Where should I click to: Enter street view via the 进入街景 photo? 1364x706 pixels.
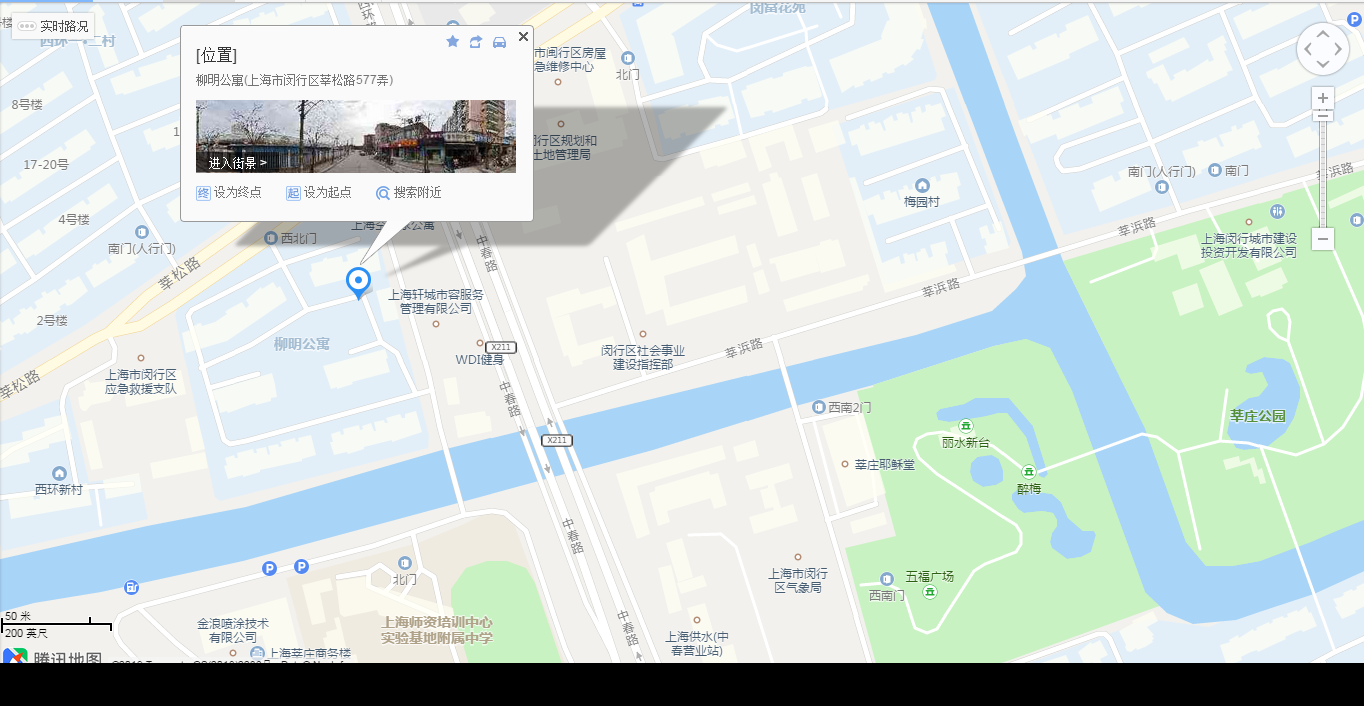[x=355, y=136]
